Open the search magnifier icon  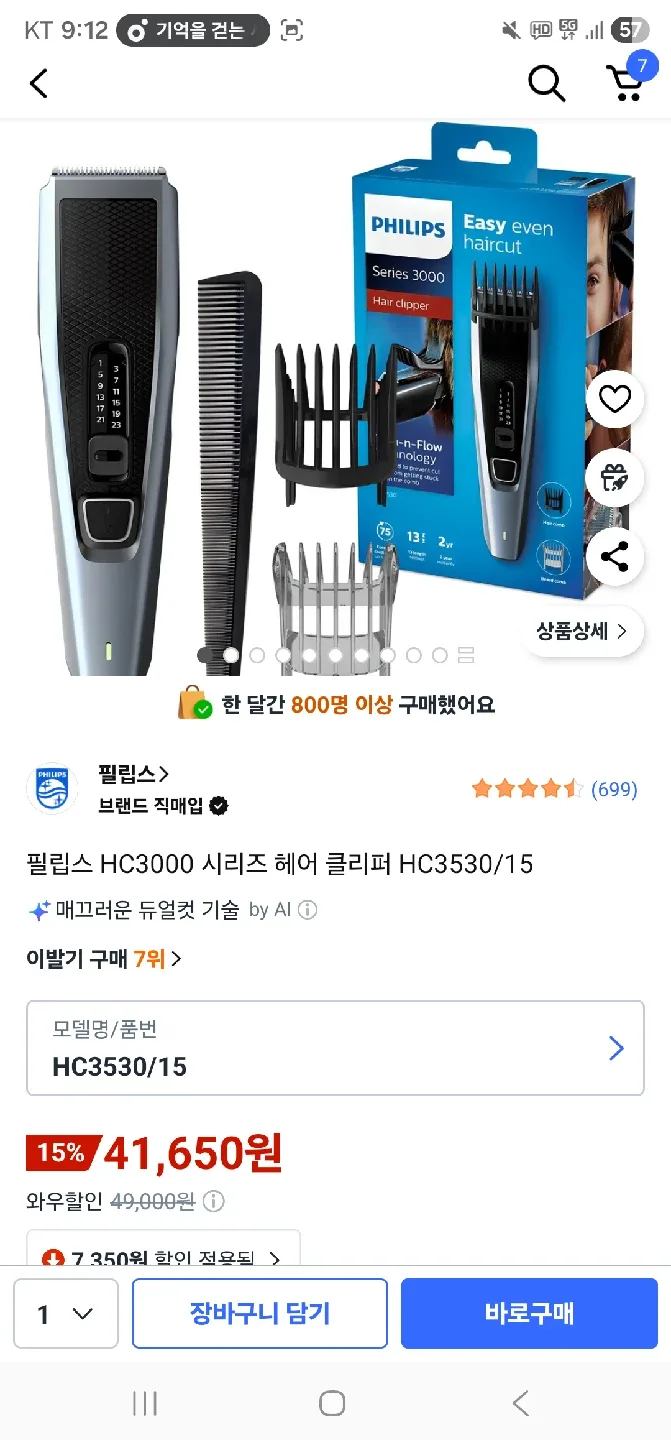[546, 84]
